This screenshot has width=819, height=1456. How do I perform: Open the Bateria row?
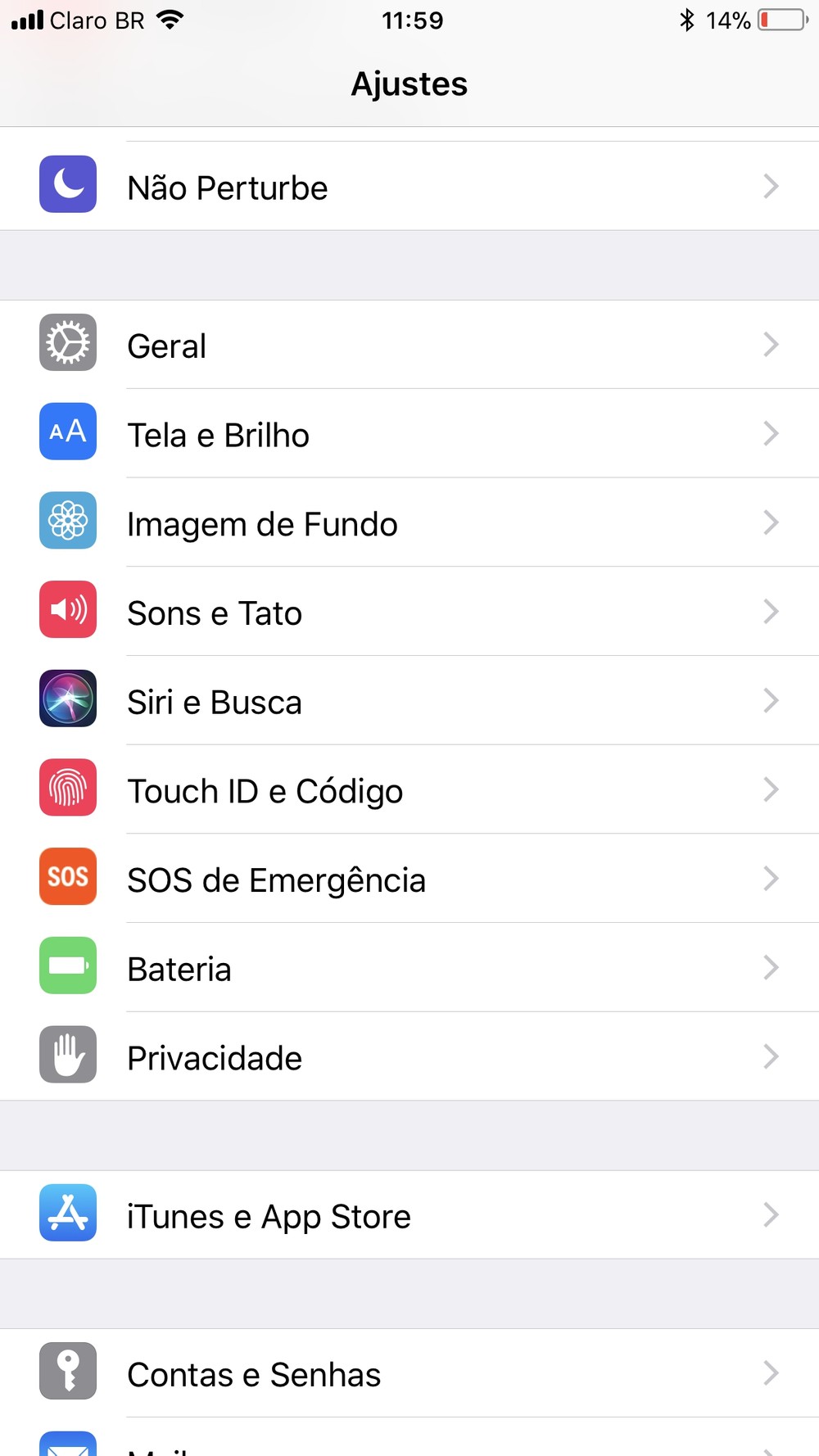click(179, 969)
